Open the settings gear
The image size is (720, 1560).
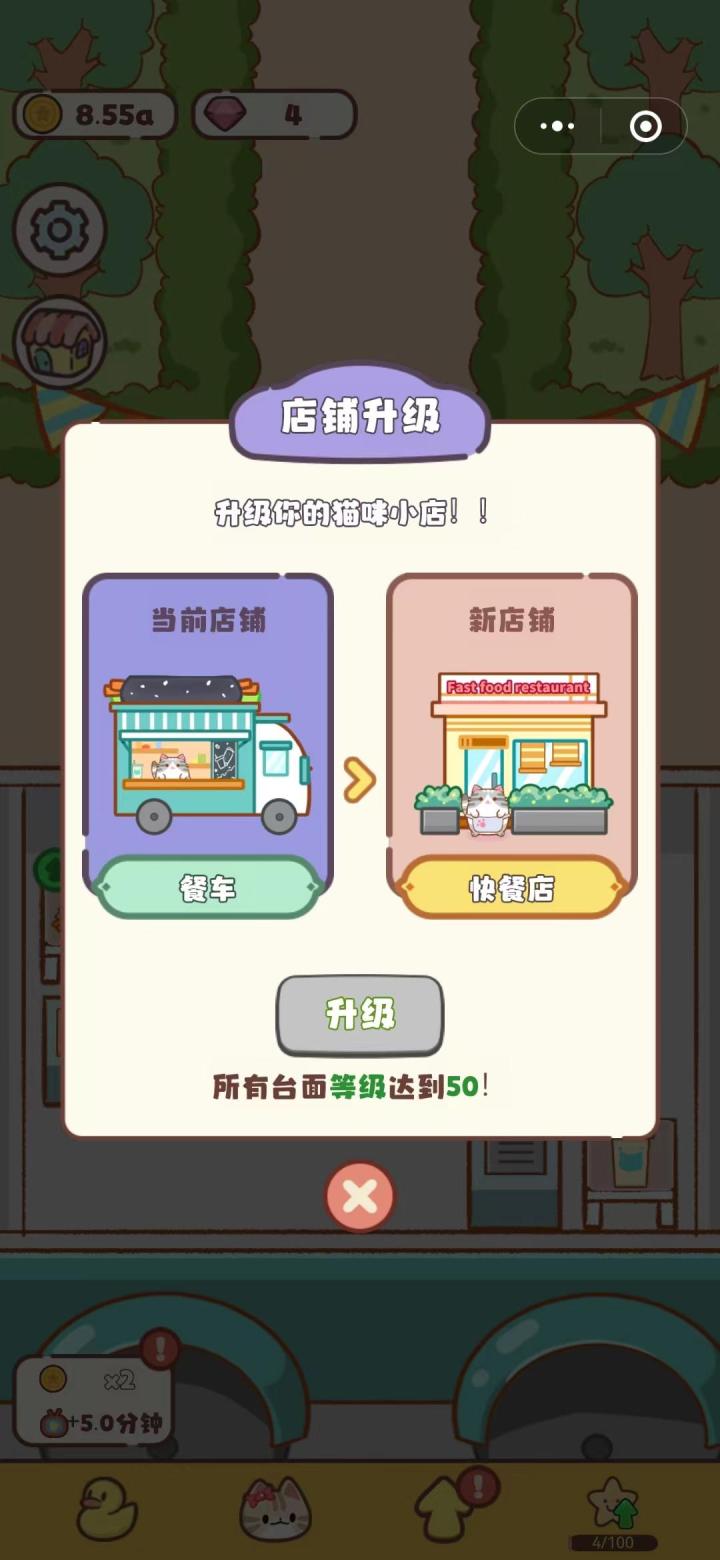point(60,231)
